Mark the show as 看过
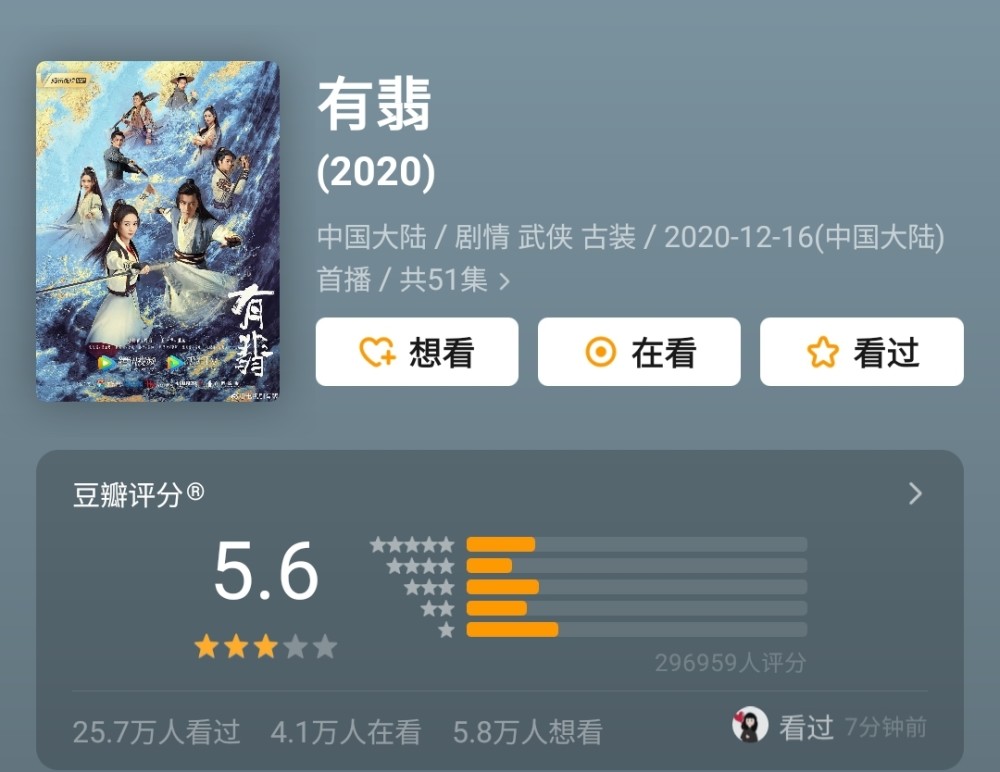The image size is (1000, 772). click(861, 352)
